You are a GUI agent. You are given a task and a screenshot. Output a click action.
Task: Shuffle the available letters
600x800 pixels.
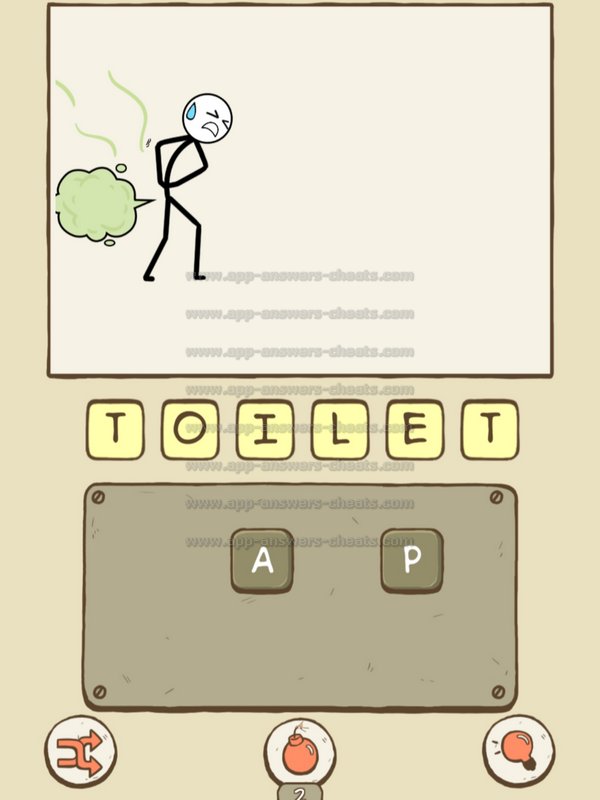[80, 749]
